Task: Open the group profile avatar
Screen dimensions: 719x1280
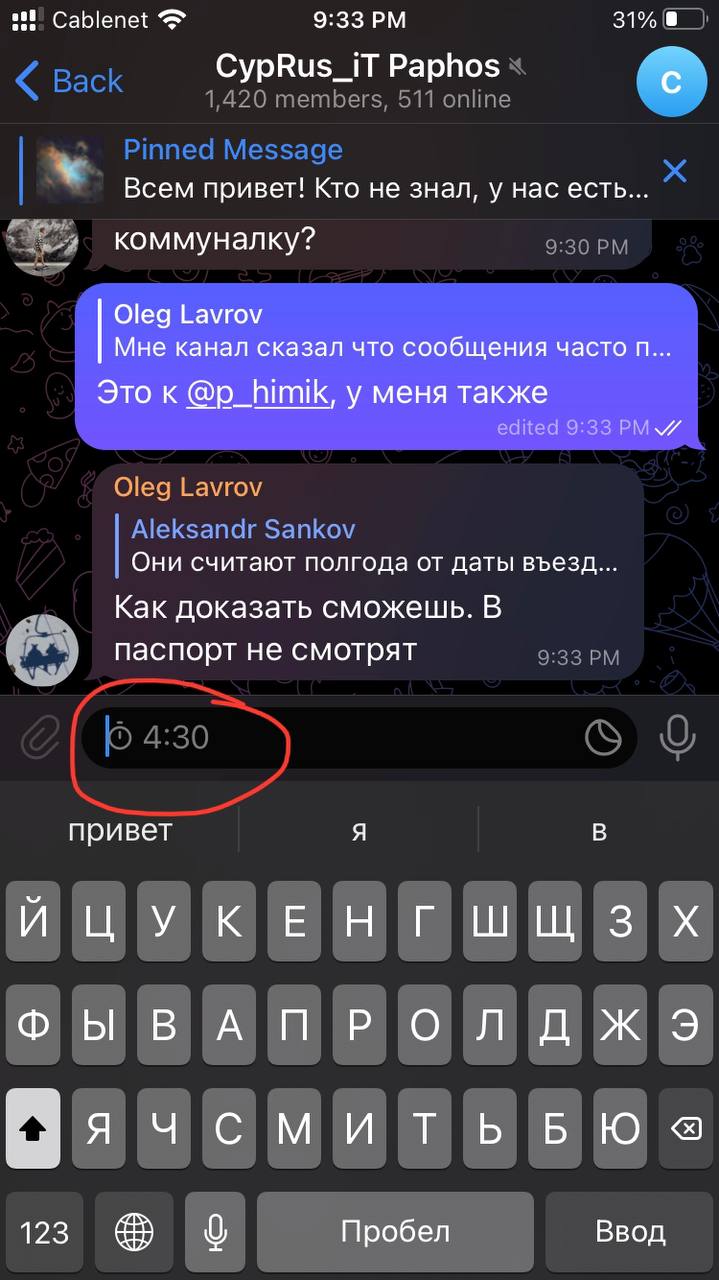Action: click(x=671, y=81)
